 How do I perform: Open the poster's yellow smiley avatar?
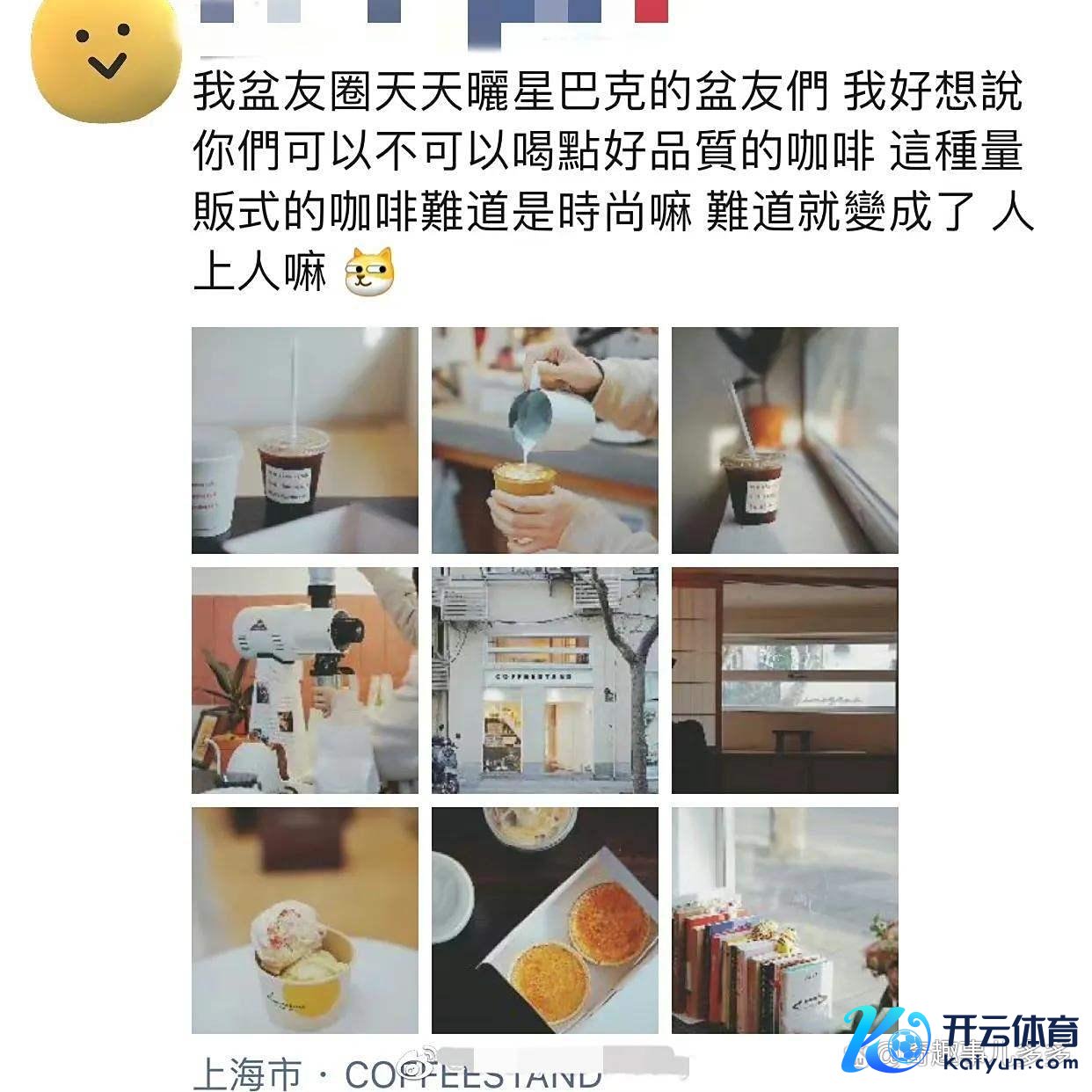104,62
